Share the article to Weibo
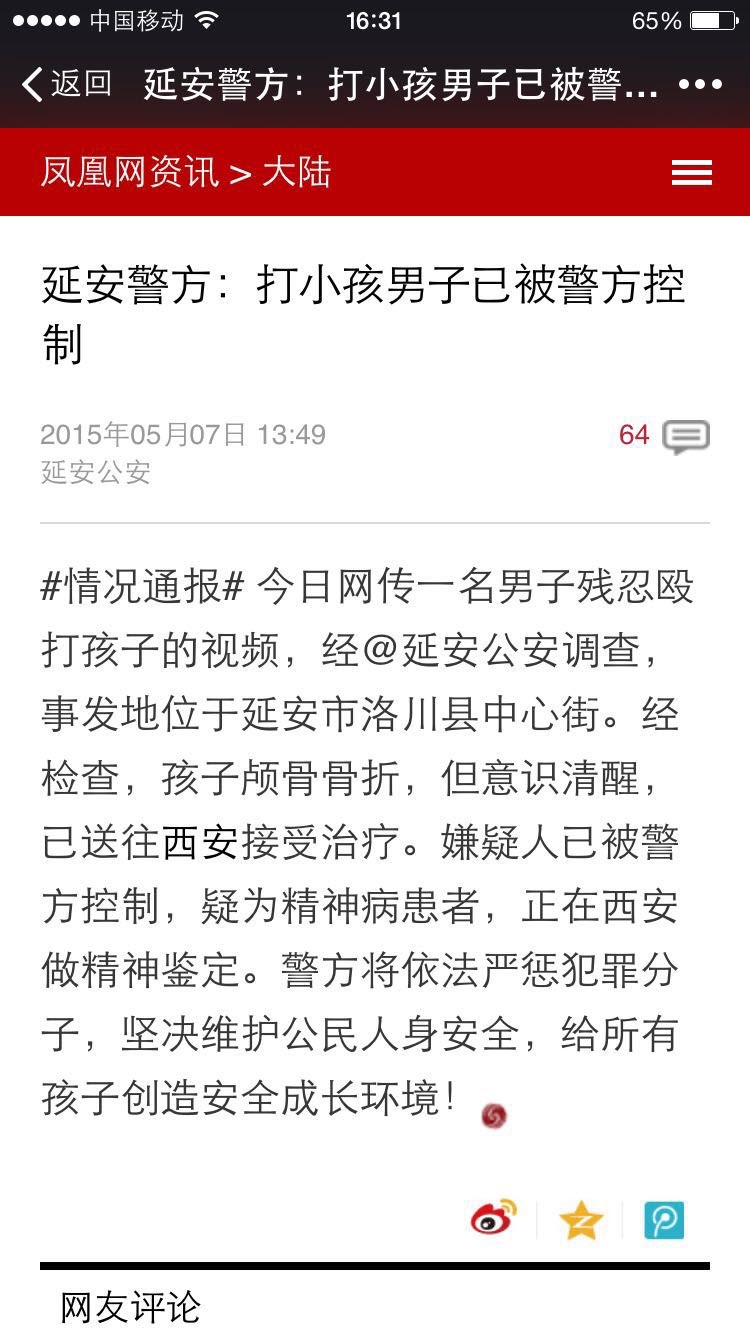This screenshot has height=1334, width=750. click(494, 1219)
